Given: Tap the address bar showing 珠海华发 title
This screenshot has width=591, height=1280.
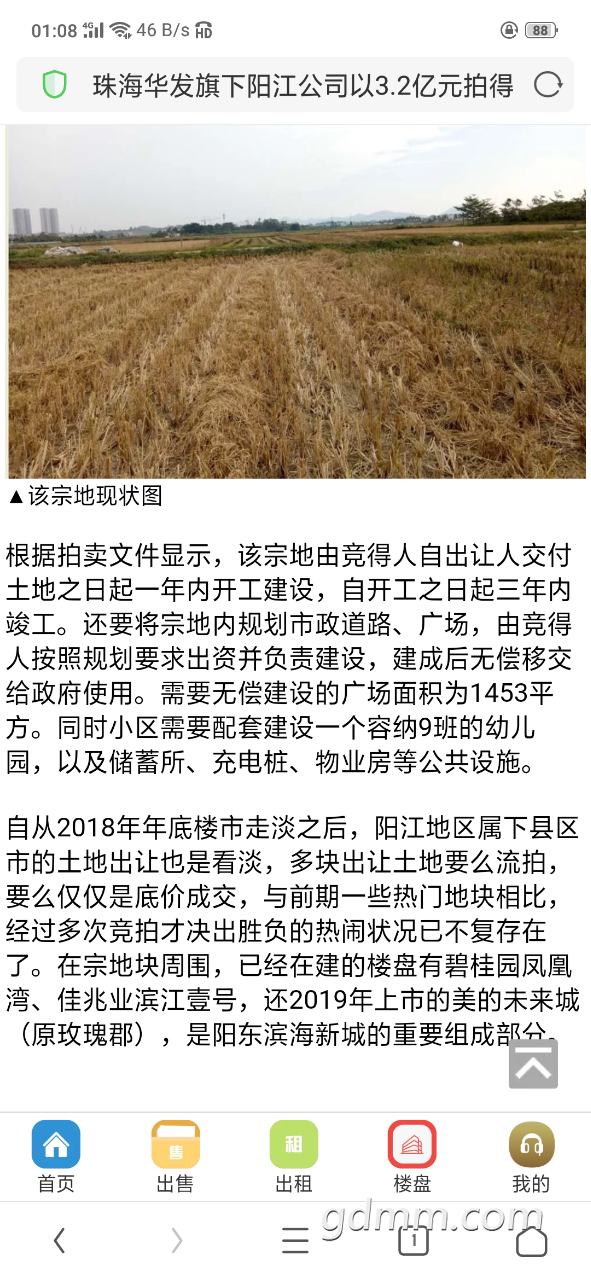Looking at the screenshot, I should [295, 85].
